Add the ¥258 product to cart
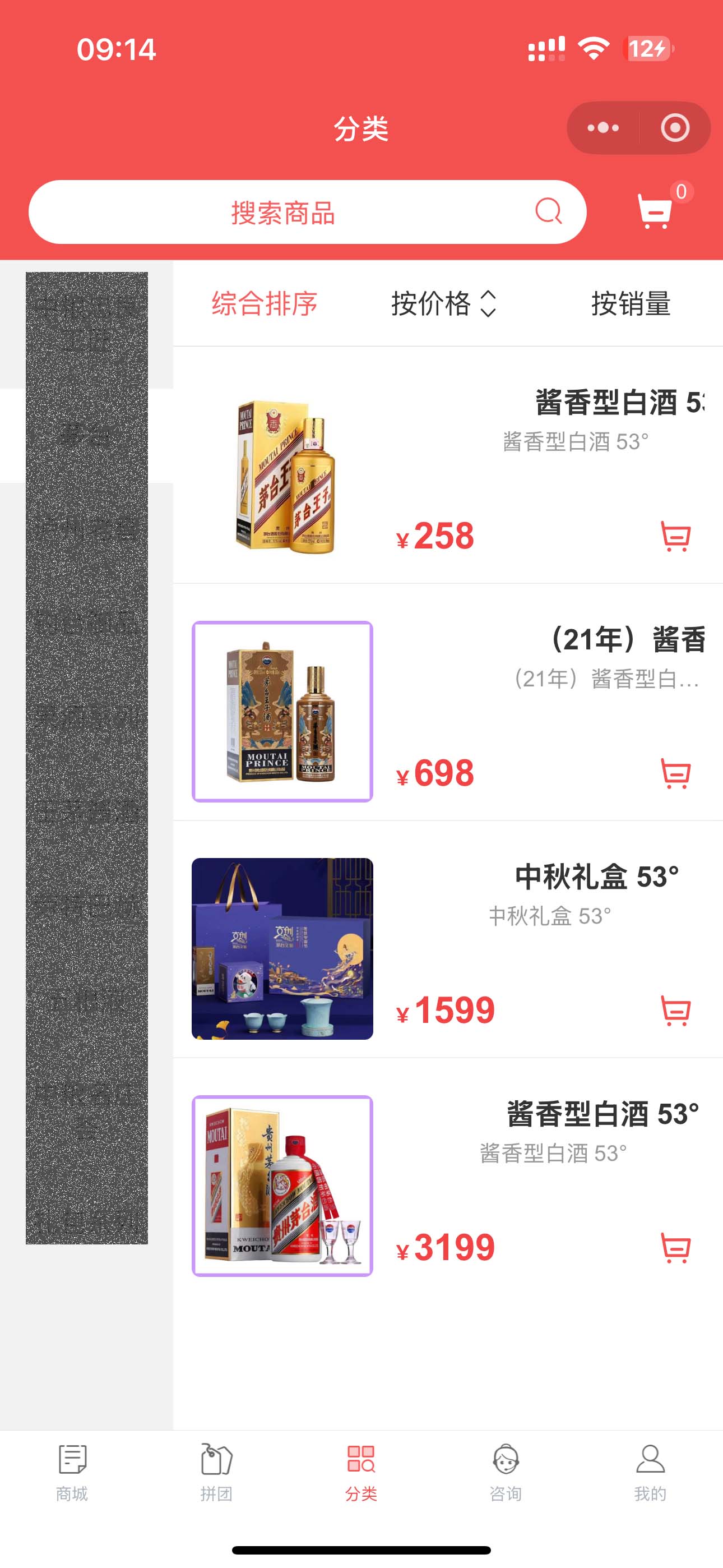The image size is (723, 1568). [x=675, y=537]
